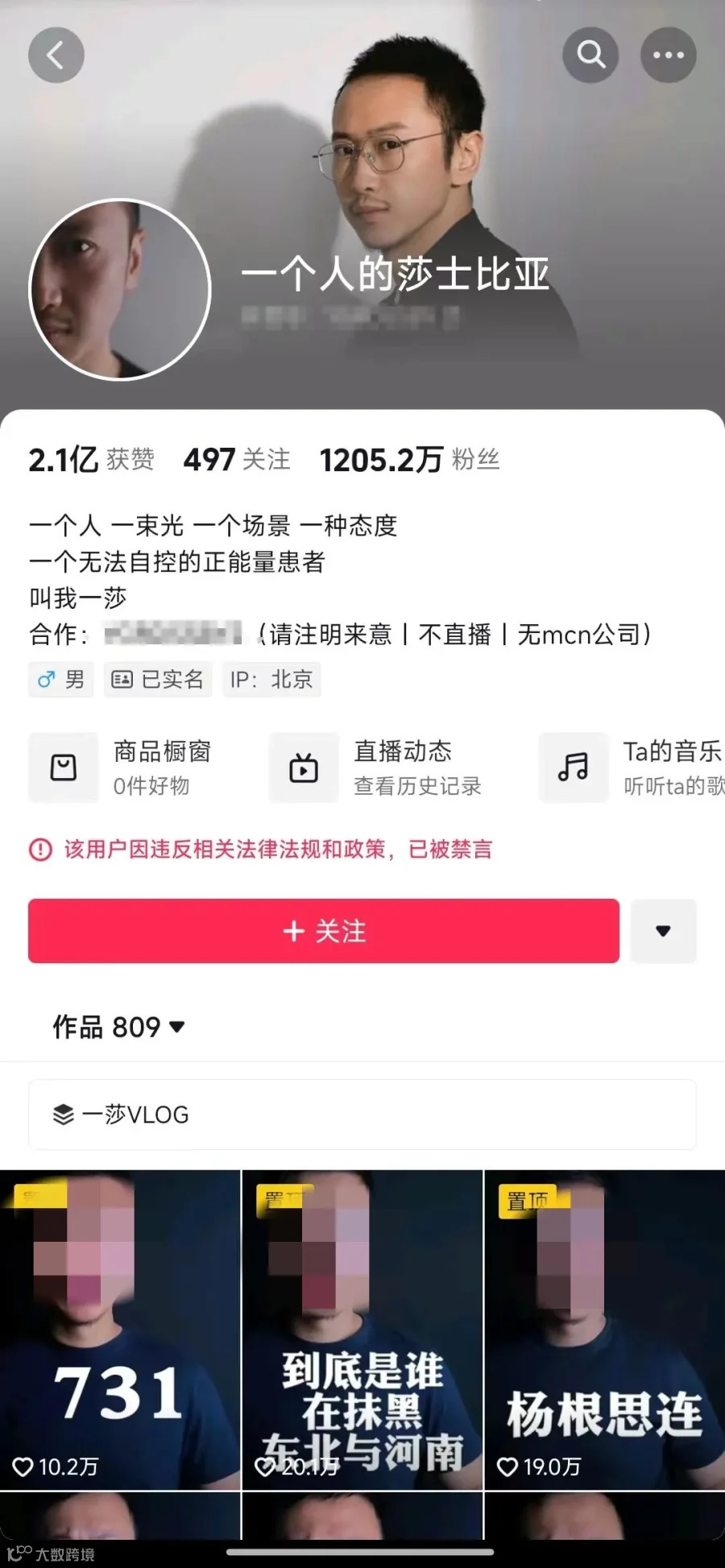This screenshot has width=725, height=1568.
Task: Open search with the magnifier icon
Action: tap(590, 55)
